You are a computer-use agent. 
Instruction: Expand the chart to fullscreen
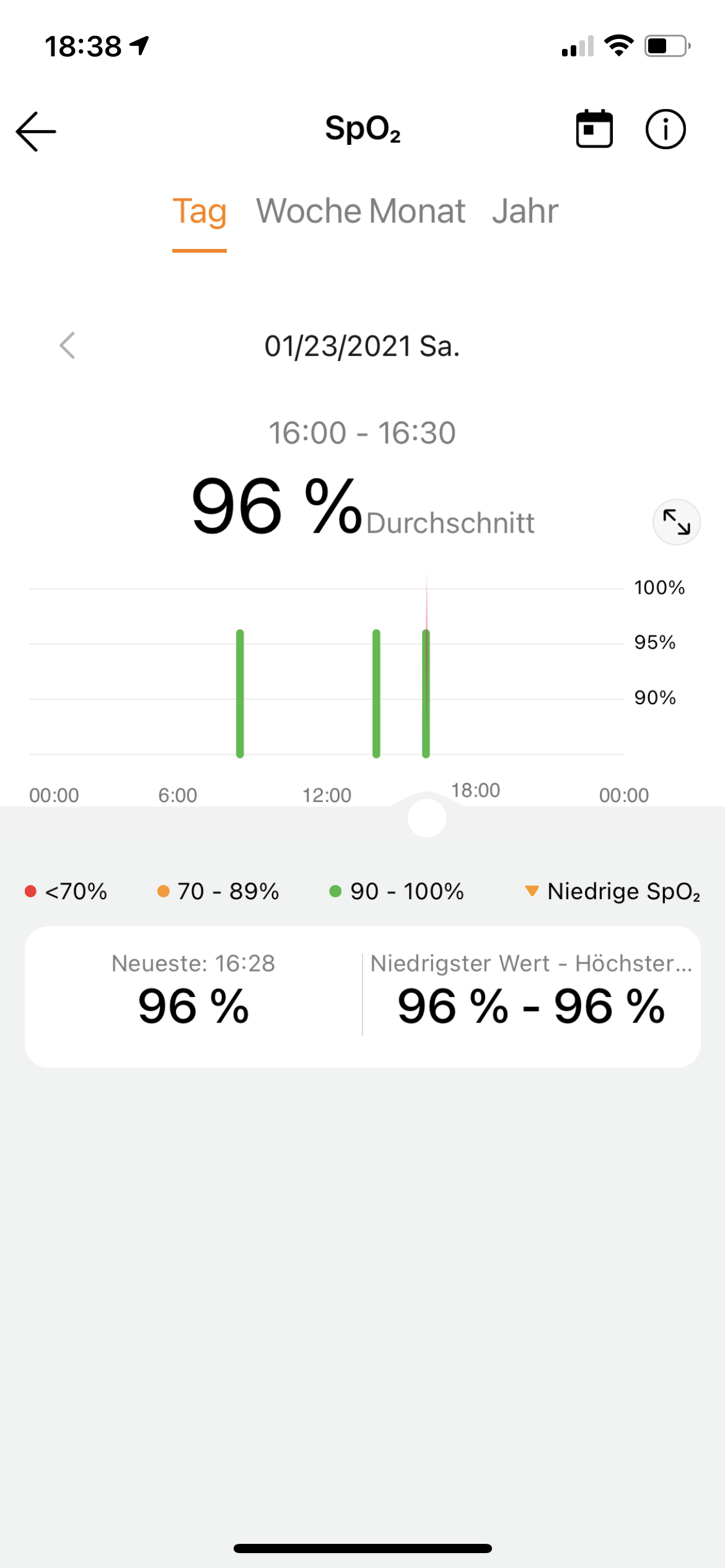click(x=676, y=522)
